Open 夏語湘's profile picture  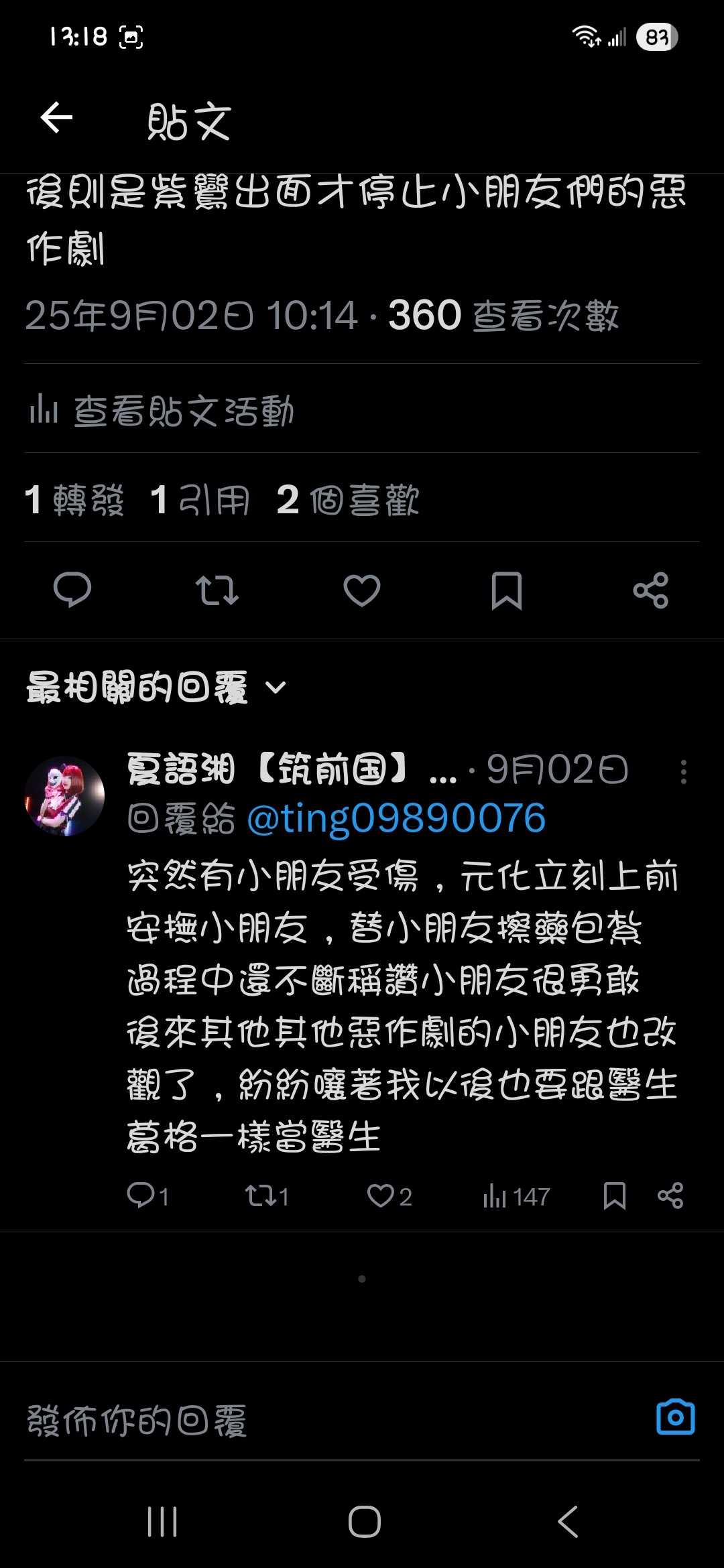[x=64, y=796]
